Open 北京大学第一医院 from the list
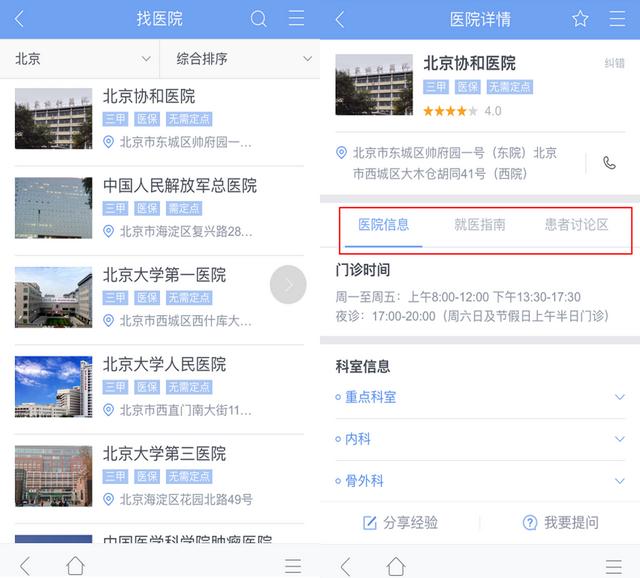This screenshot has height=578, width=640. pyautogui.click(x=165, y=275)
